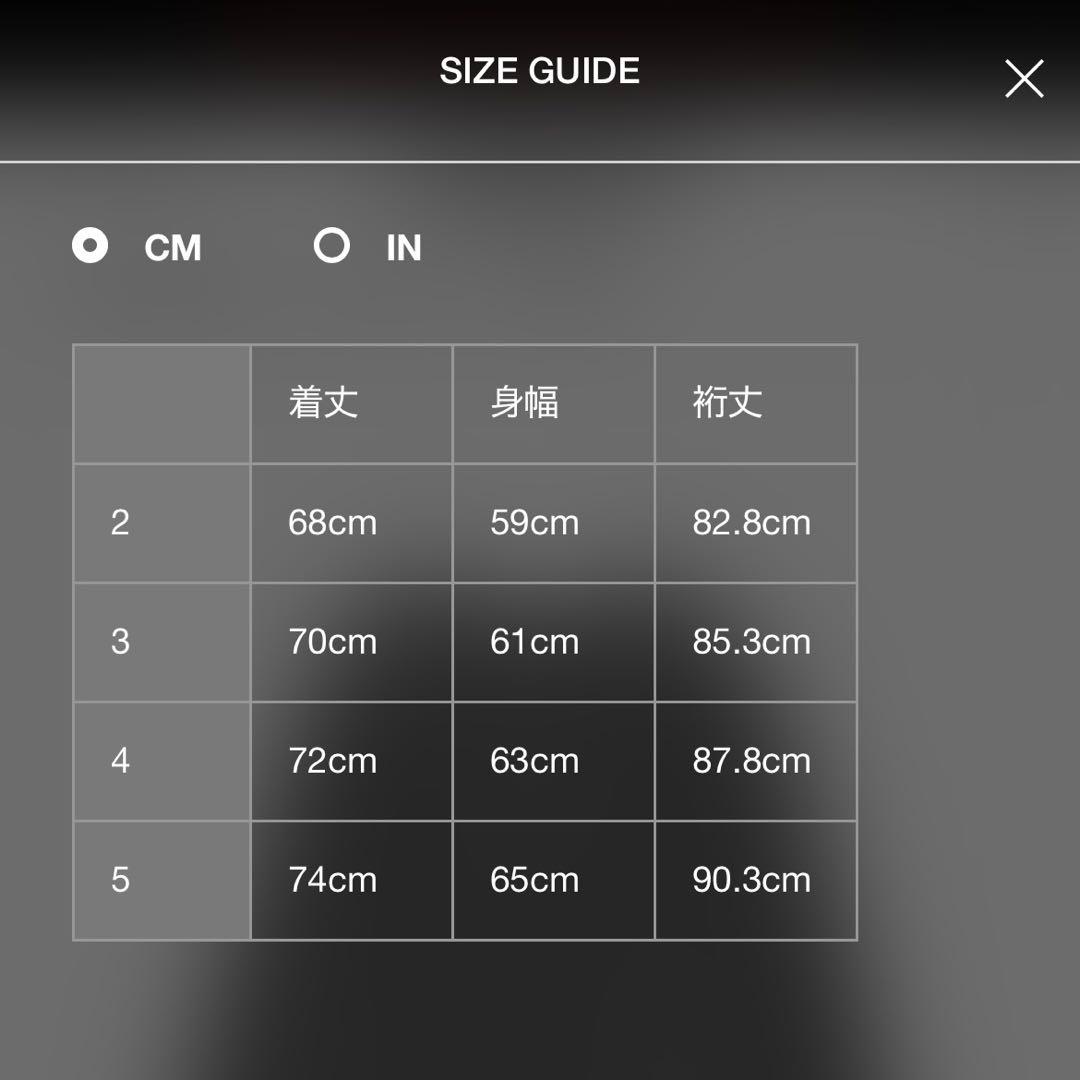The image size is (1080, 1080).
Task: Switch measurements to IN
Action: (x=332, y=246)
